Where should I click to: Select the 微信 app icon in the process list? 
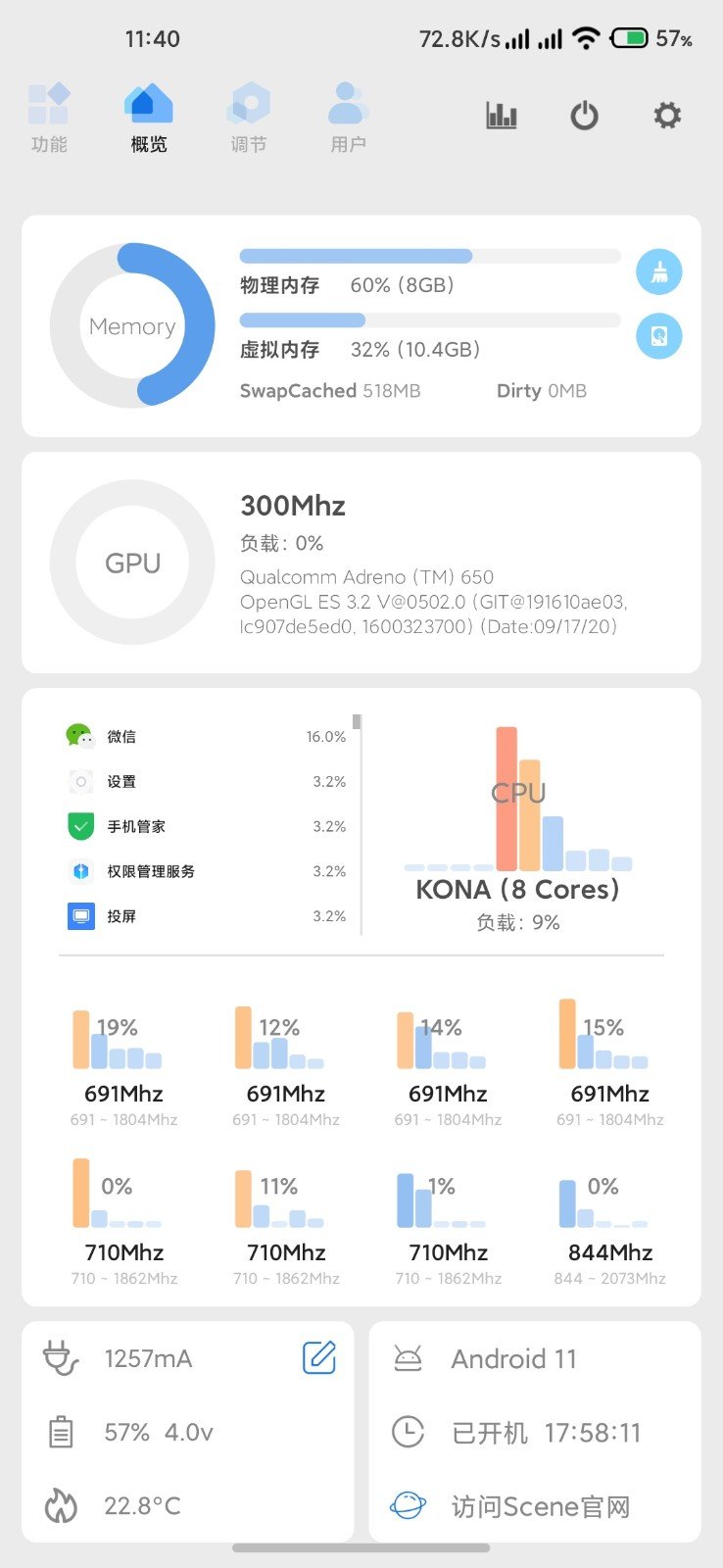pos(82,736)
